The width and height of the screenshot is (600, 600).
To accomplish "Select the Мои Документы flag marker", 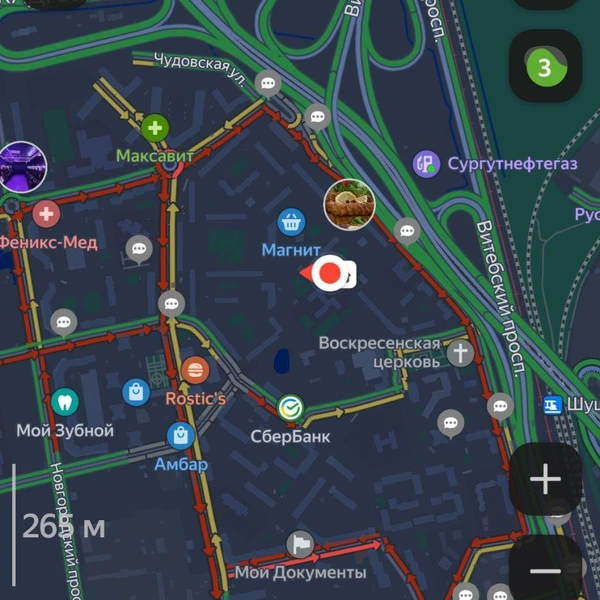I will tap(300, 544).
